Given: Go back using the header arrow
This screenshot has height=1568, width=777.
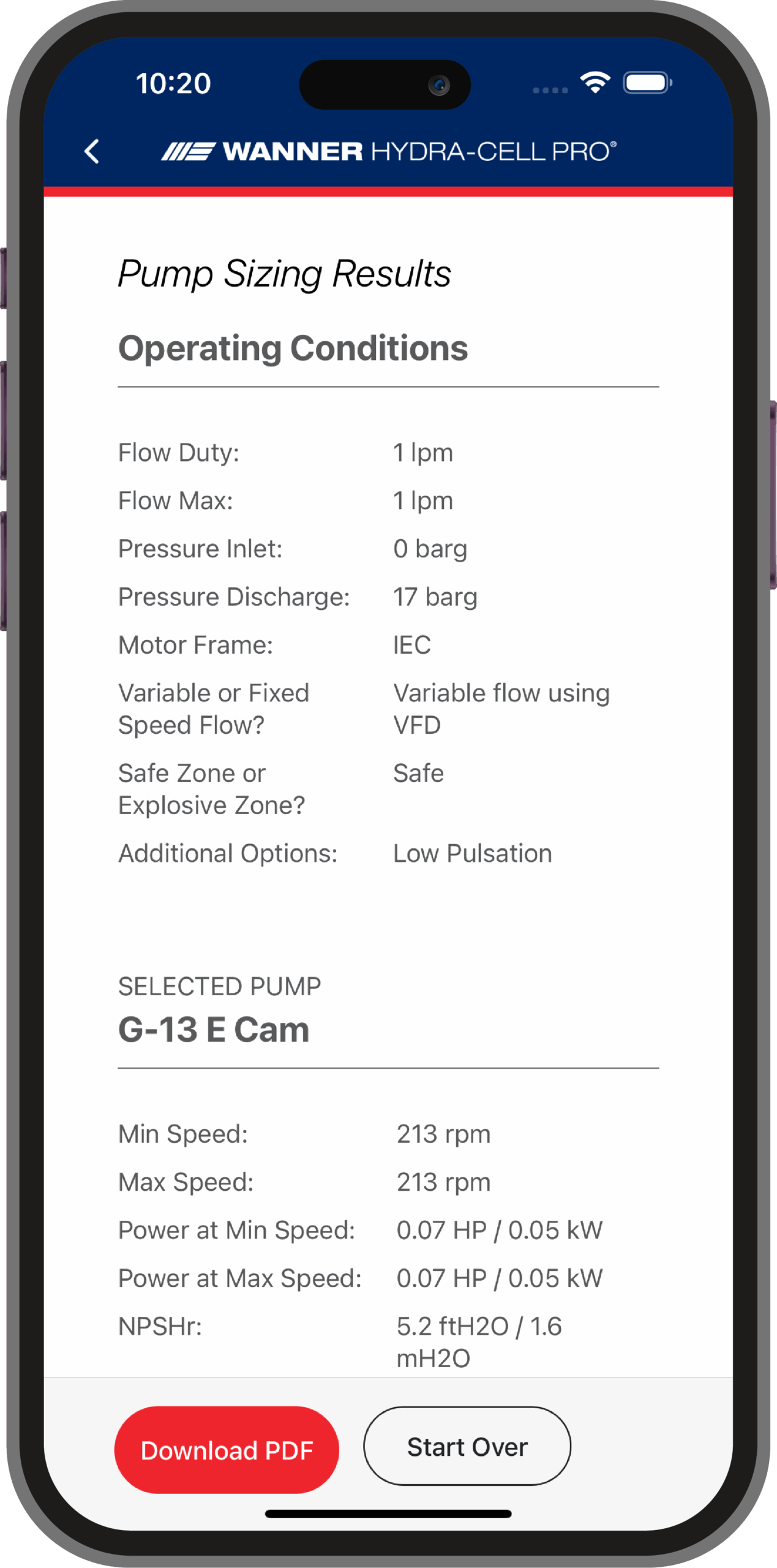Looking at the screenshot, I should point(92,151).
